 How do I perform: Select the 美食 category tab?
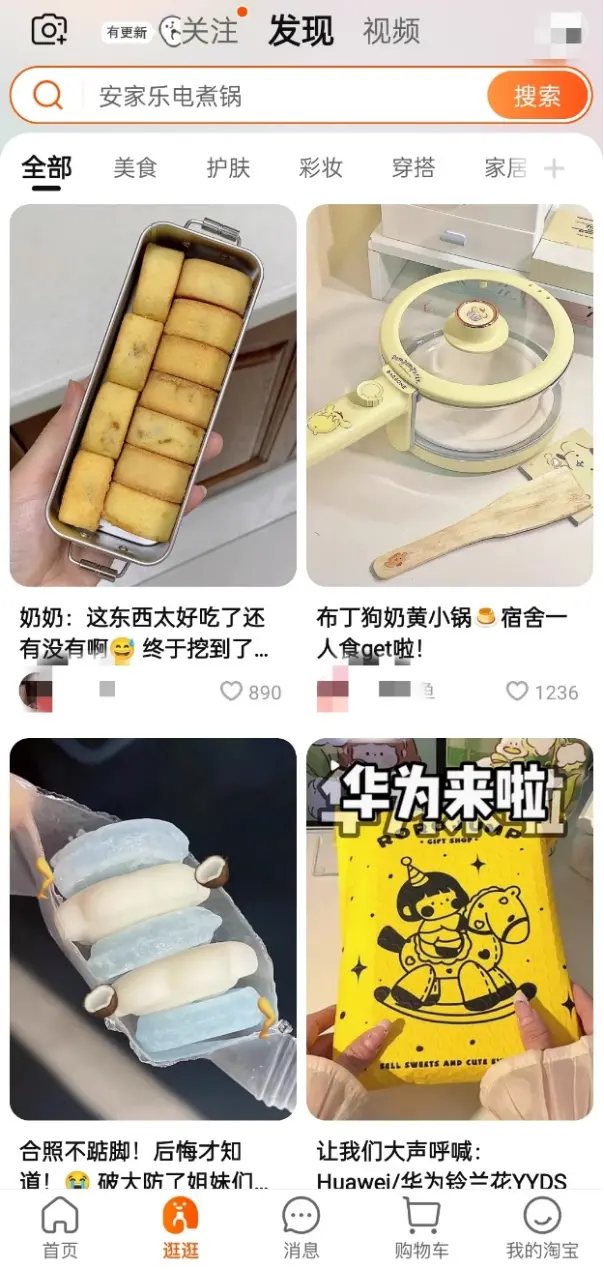pyautogui.click(x=135, y=168)
